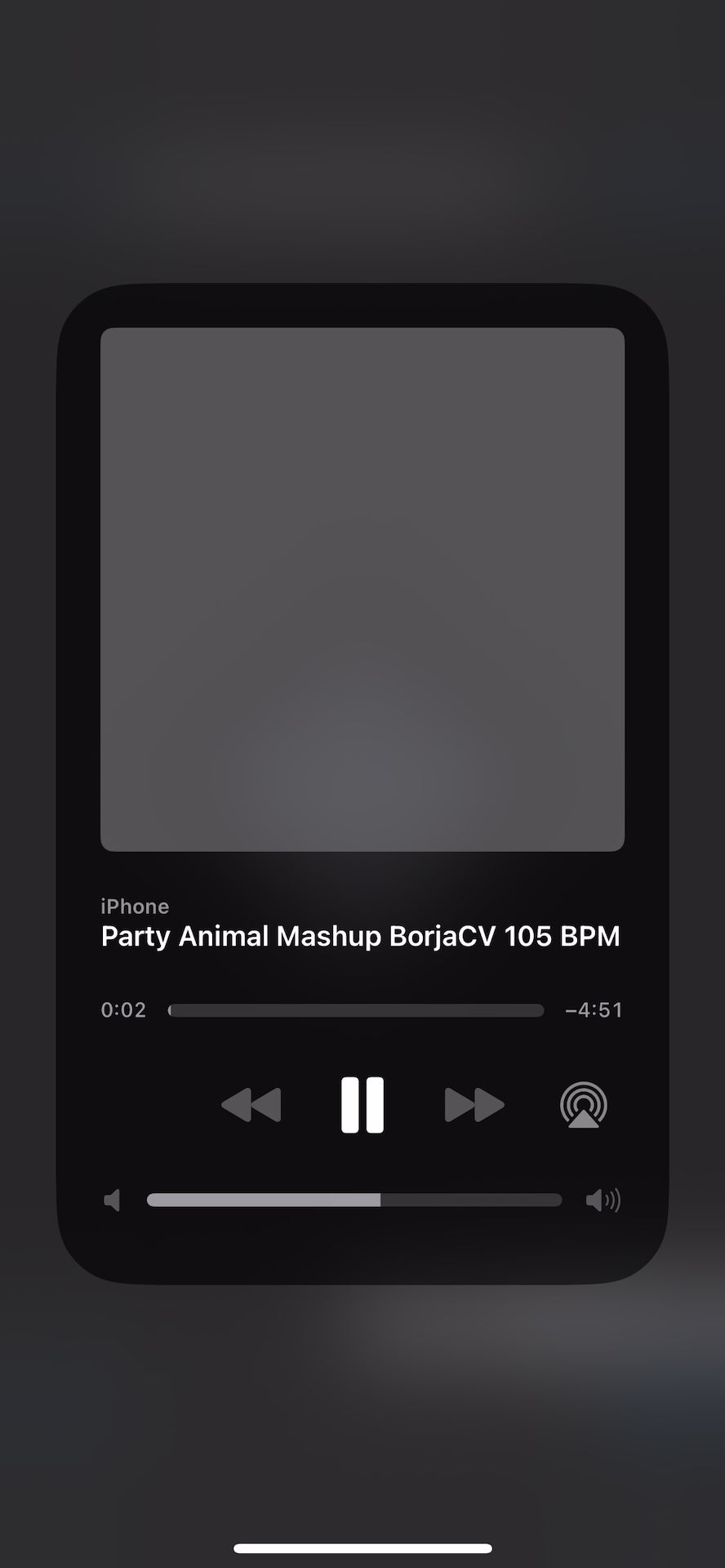Tap the playback progress bar

(356, 1010)
